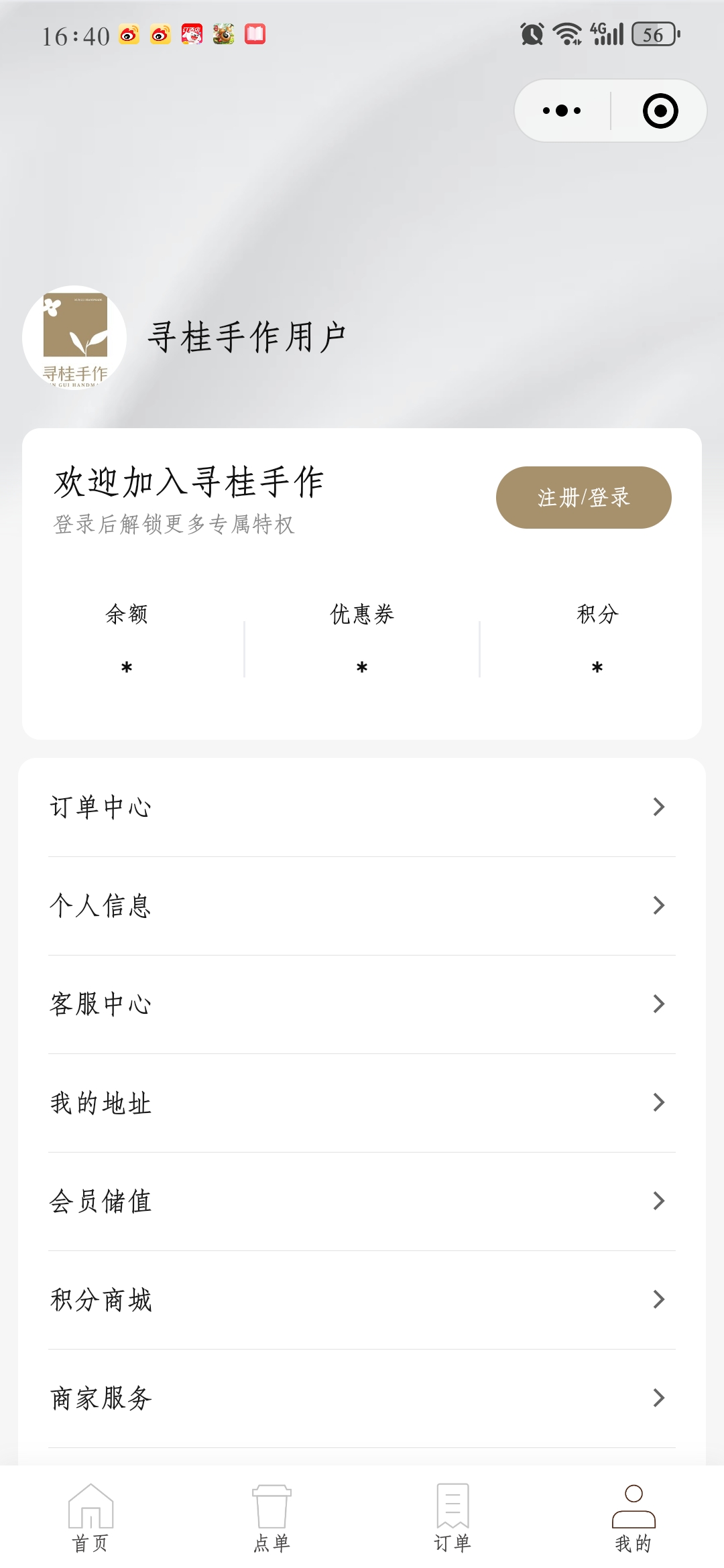Select the 会员储值 row
Viewport: 724px width, 1568px height.
pos(362,1201)
